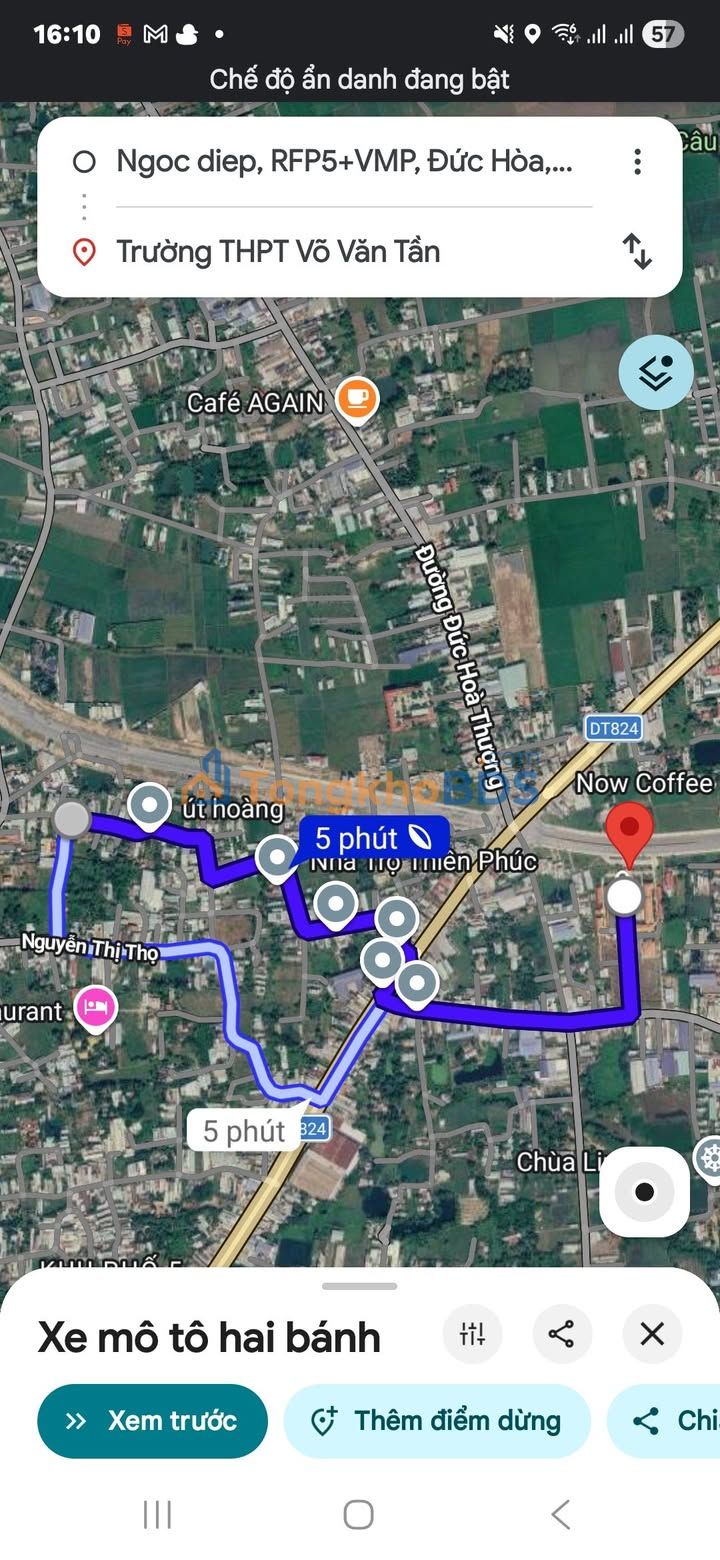Close the directions panel
The width and height of the screenshot is (720, 1560).
coord(652,1334)
